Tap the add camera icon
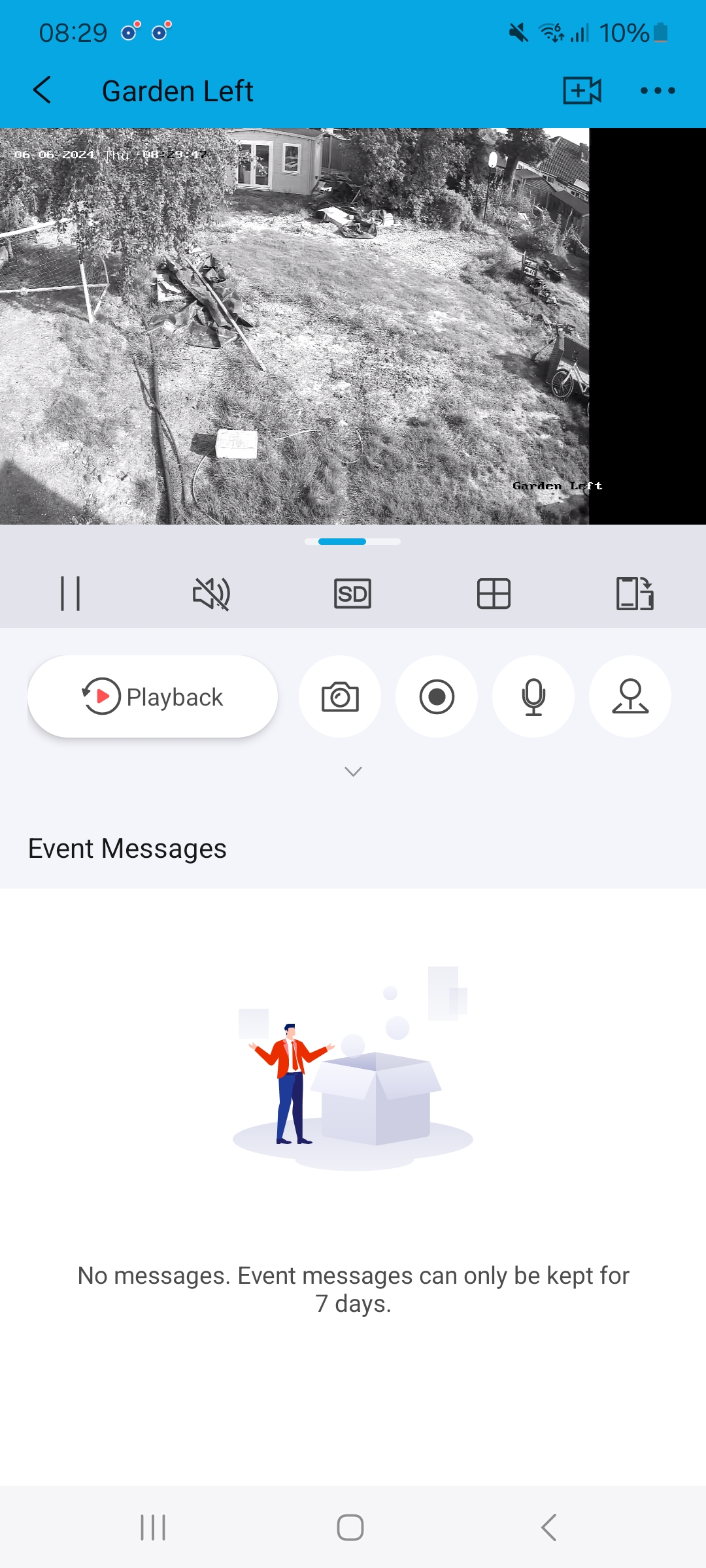This screenshot has height=1568, width=706. coord(582,90)
